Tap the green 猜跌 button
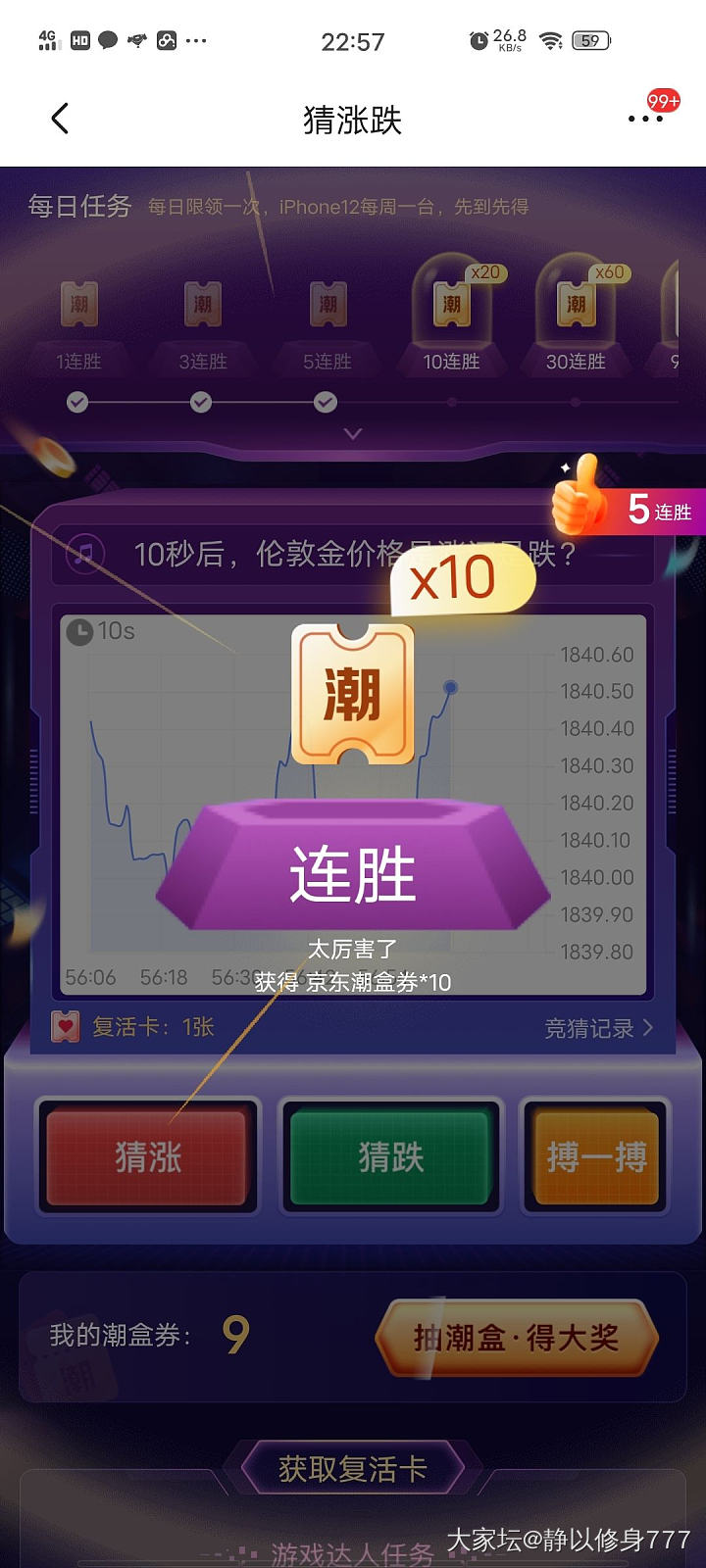The width and height of the screenshot is (706, 1568). (390, 1156)
